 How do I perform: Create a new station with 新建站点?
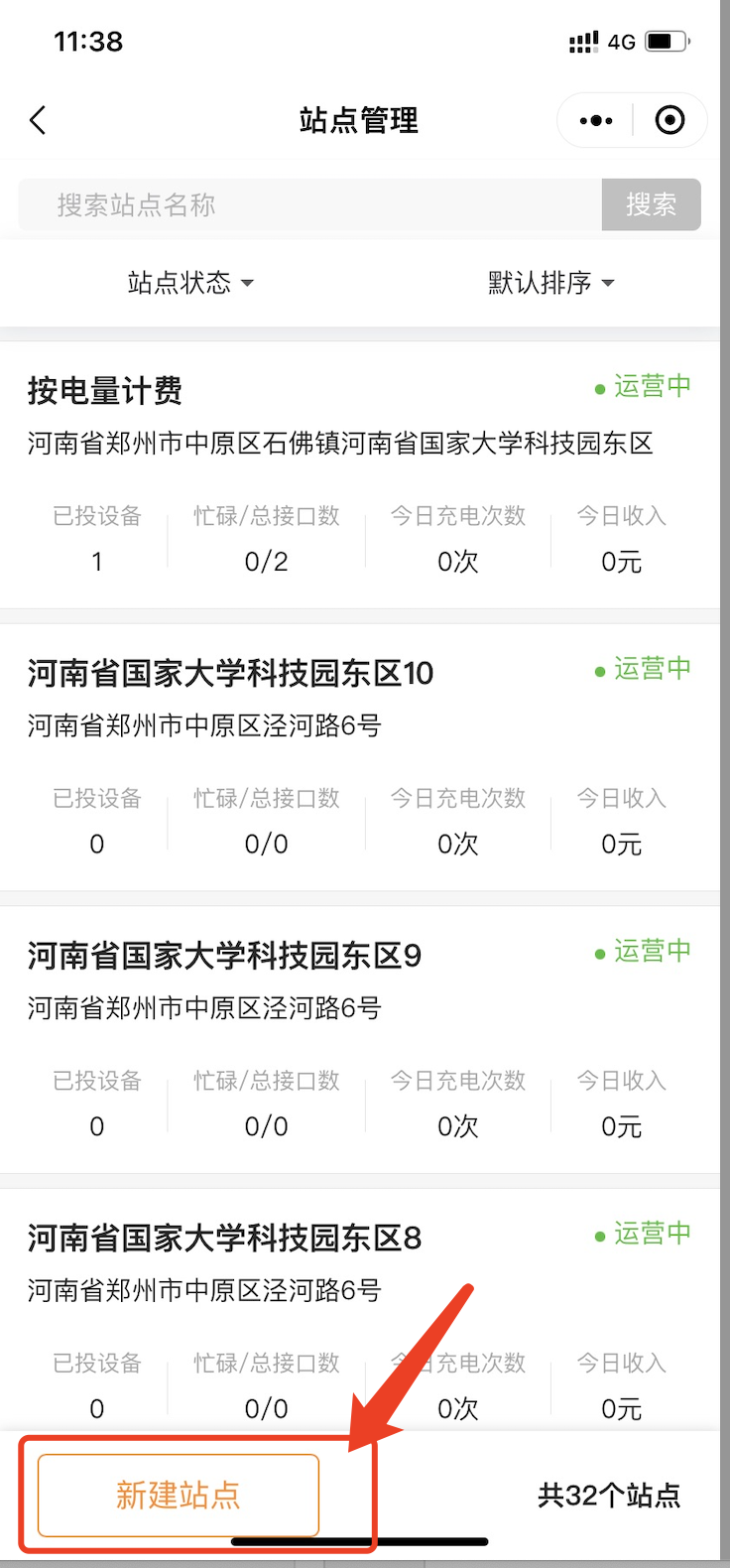pos(179,1495)
